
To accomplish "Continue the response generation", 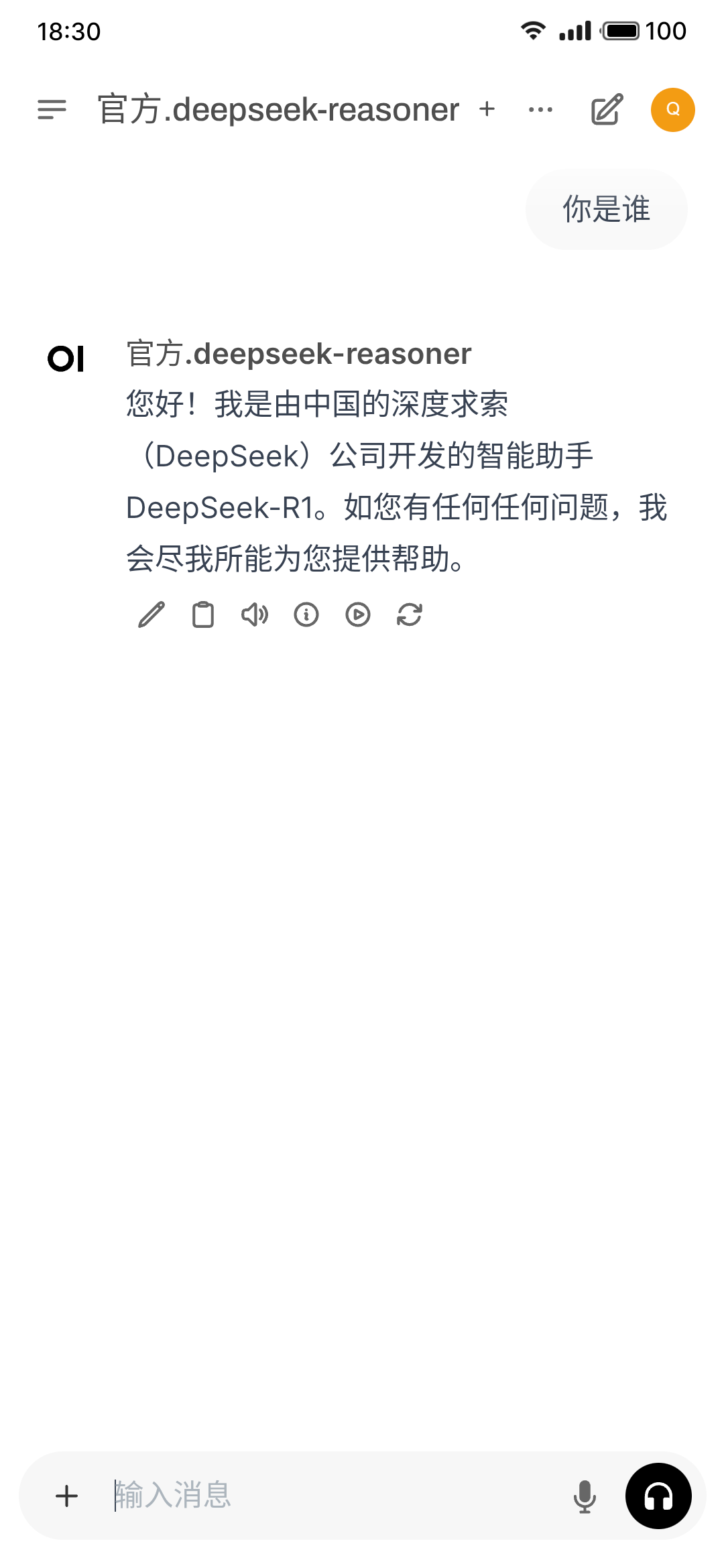I will tap(358, 614).
